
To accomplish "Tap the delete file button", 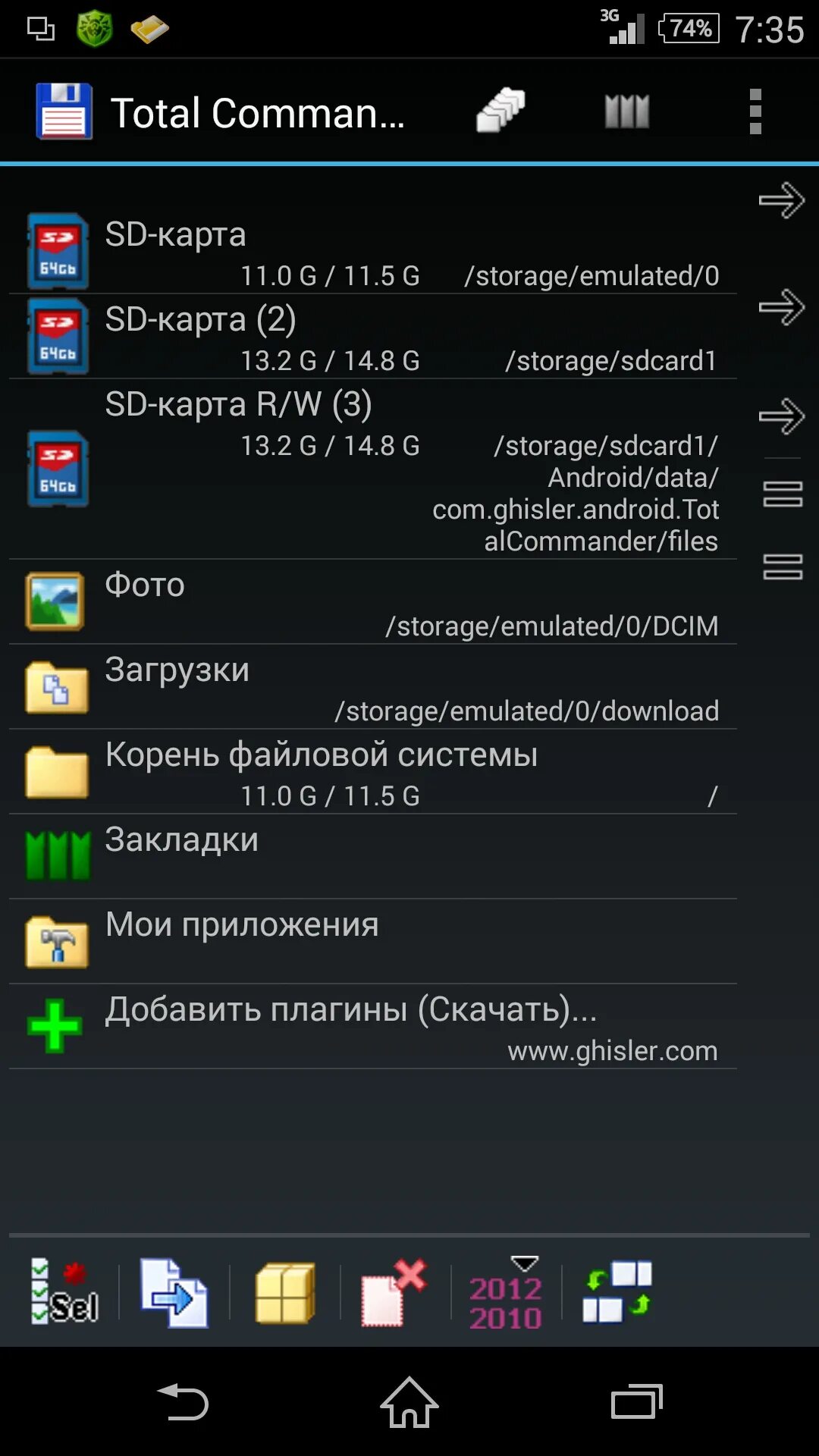I will pyautogui.click(x=394, y=1292).
